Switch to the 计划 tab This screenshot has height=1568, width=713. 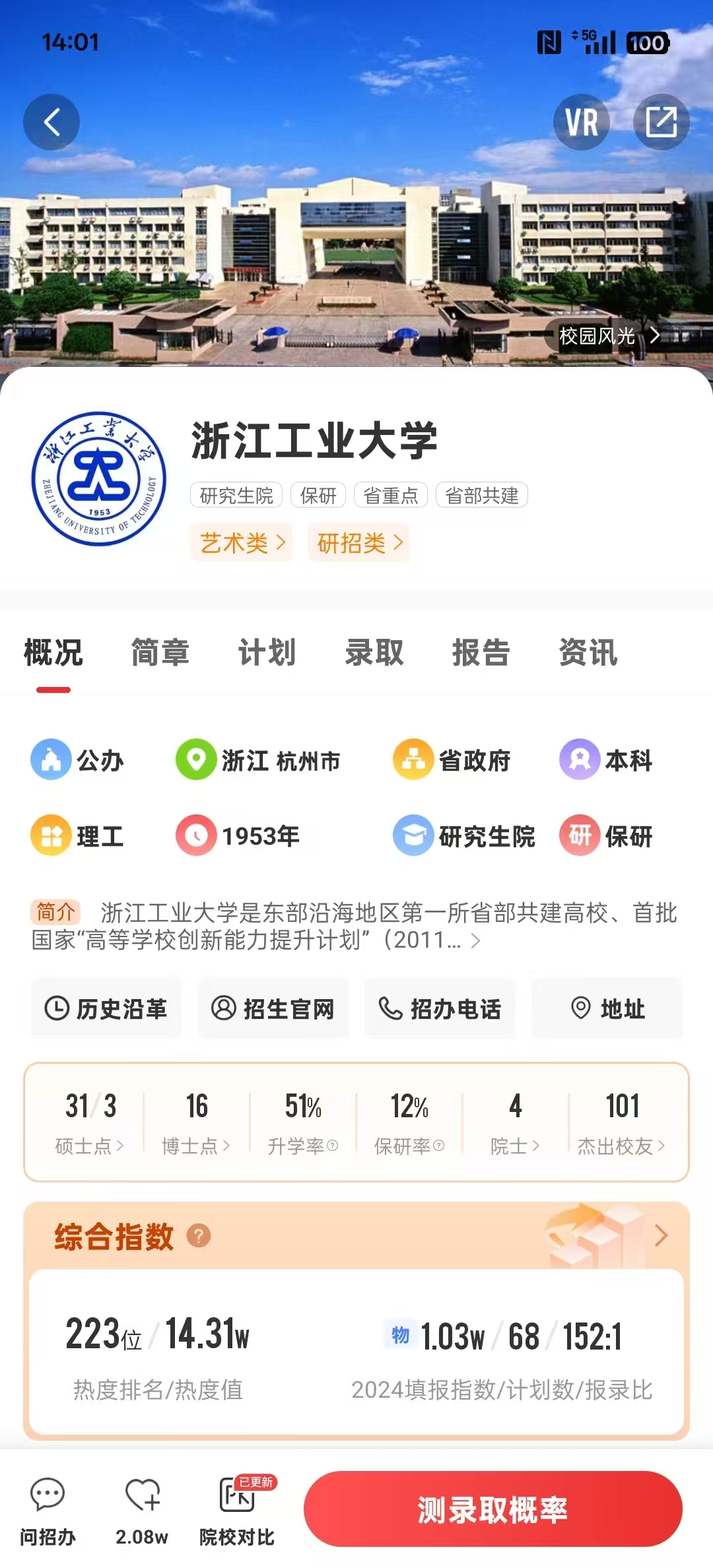[267, 653]
